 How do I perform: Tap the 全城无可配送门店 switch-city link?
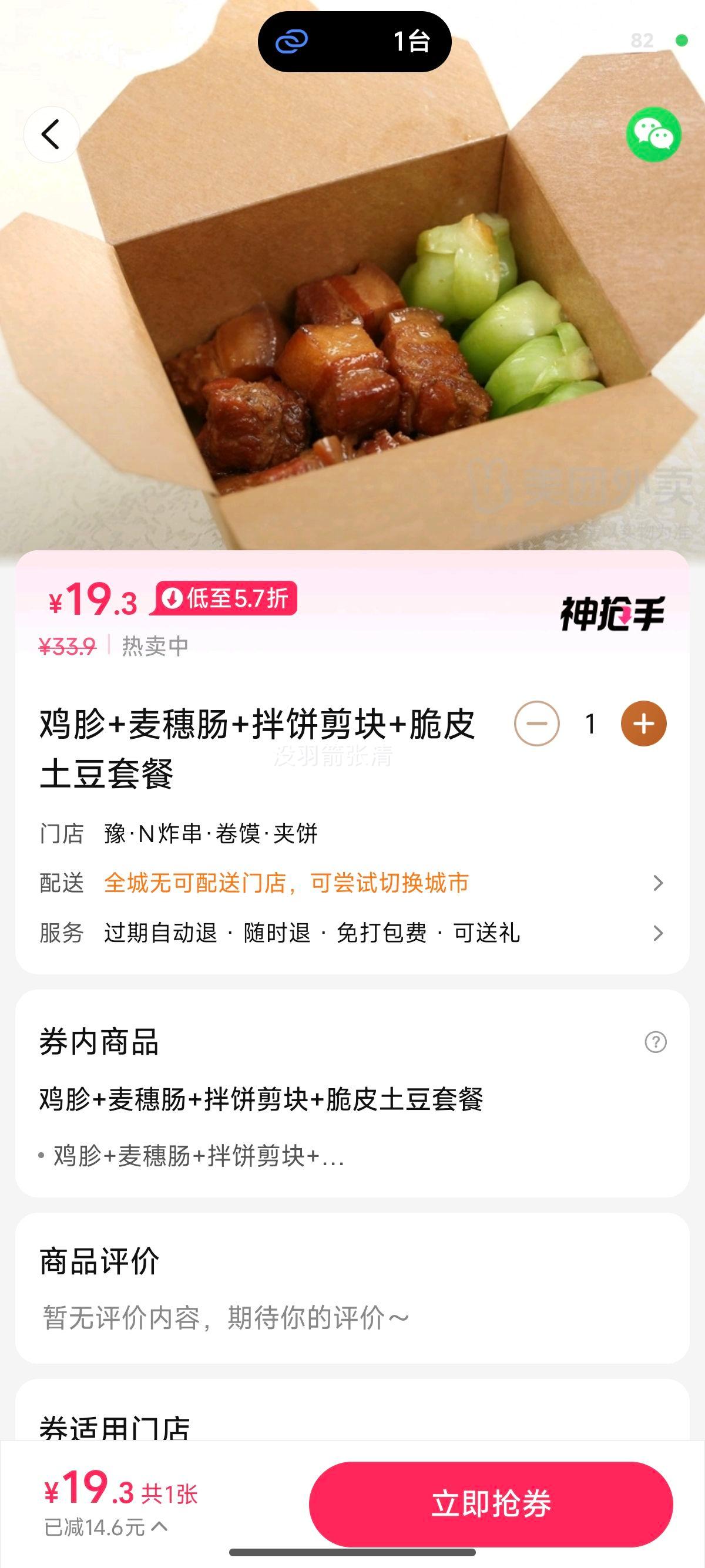pos(286,884)
